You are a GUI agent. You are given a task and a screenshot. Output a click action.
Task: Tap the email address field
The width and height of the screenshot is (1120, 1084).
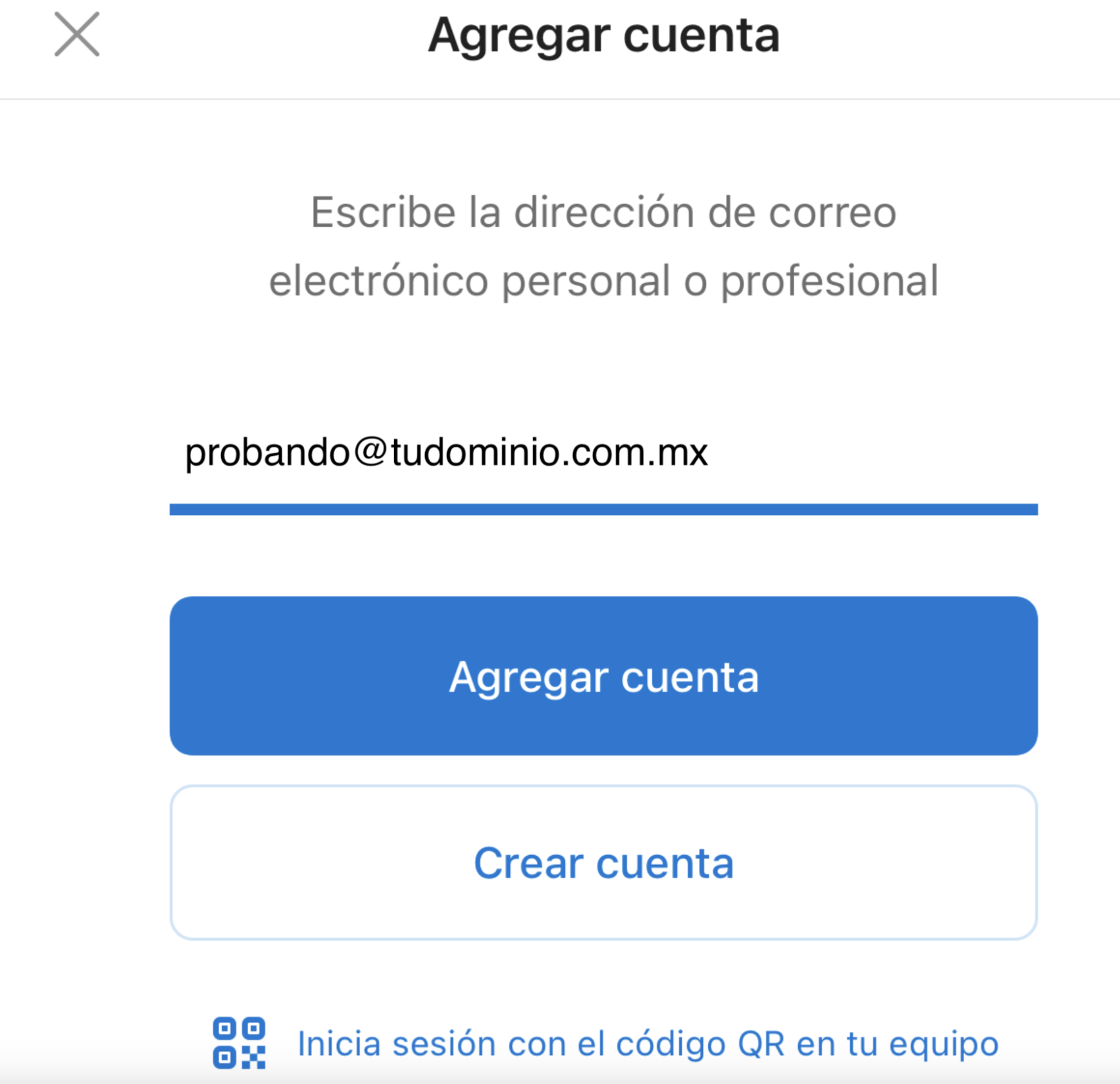[603, 453]
